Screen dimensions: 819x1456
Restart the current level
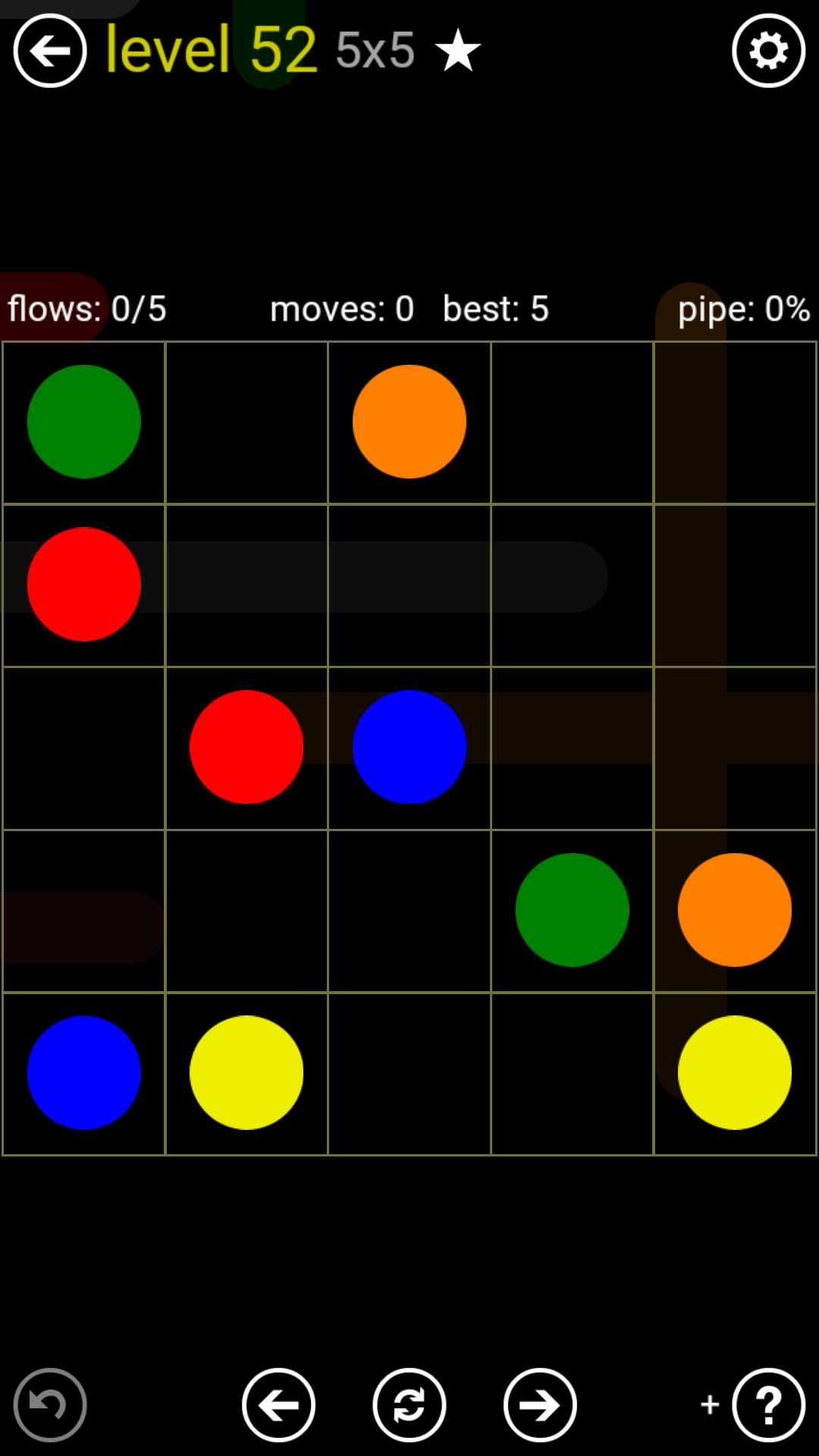point(409,1404)
